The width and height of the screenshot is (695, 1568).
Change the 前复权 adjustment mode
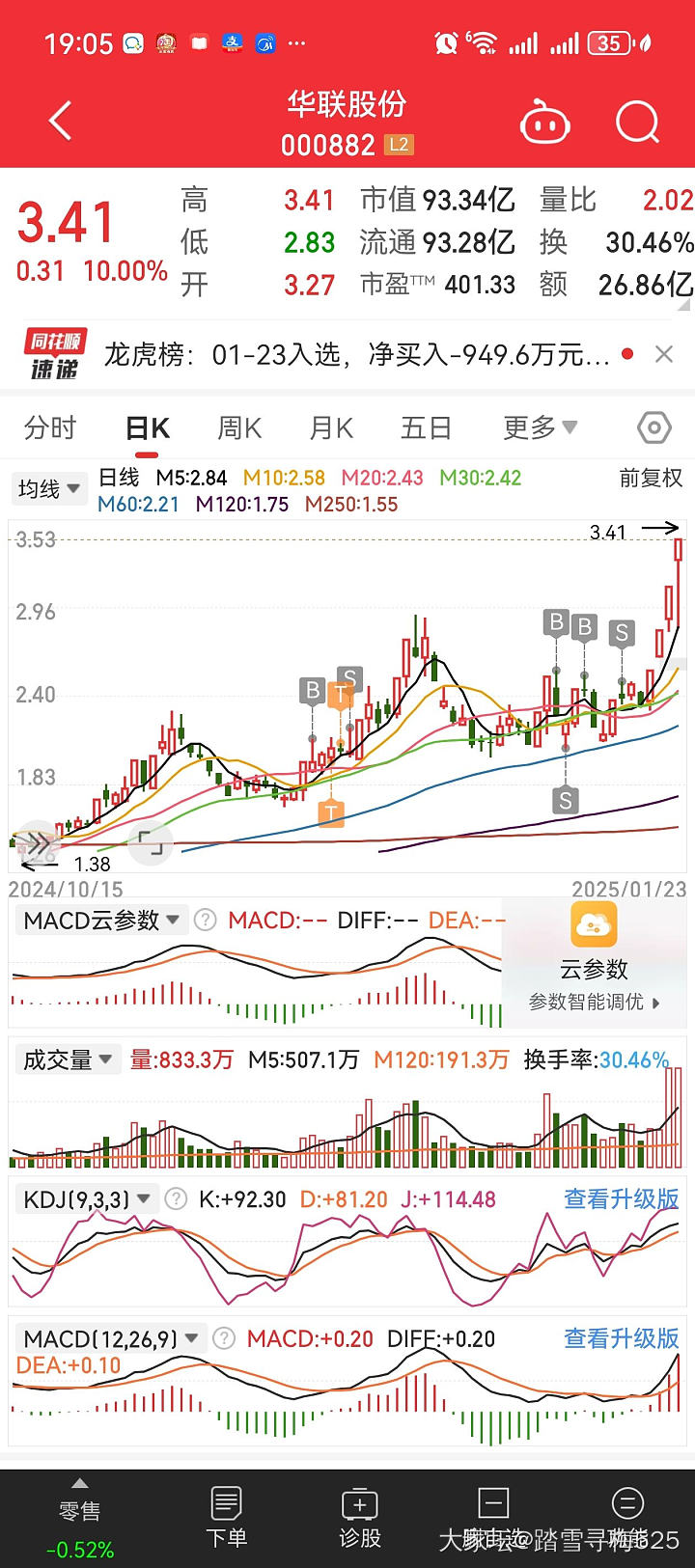pos(651,479)
